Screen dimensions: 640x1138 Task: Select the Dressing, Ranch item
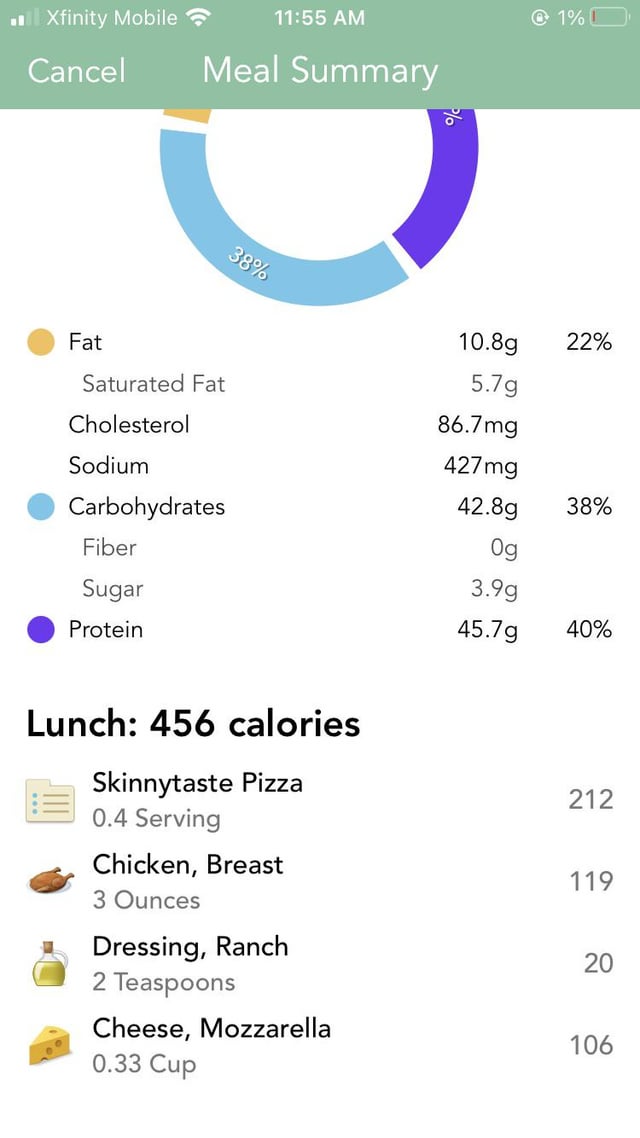click(x=320, y=964)
